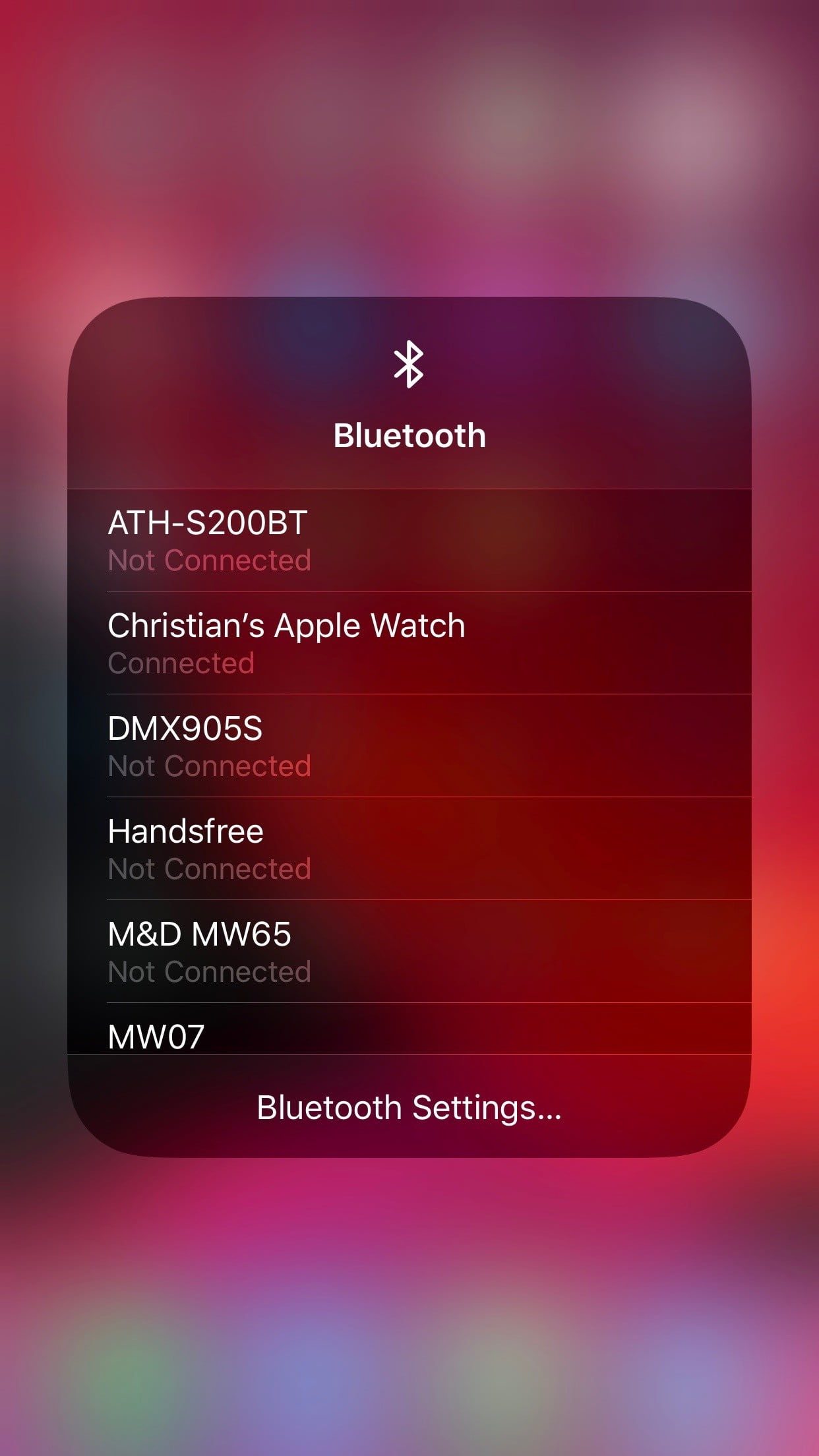
Task: Open Bluetooth Settings
Action: tap(409, 1107)
